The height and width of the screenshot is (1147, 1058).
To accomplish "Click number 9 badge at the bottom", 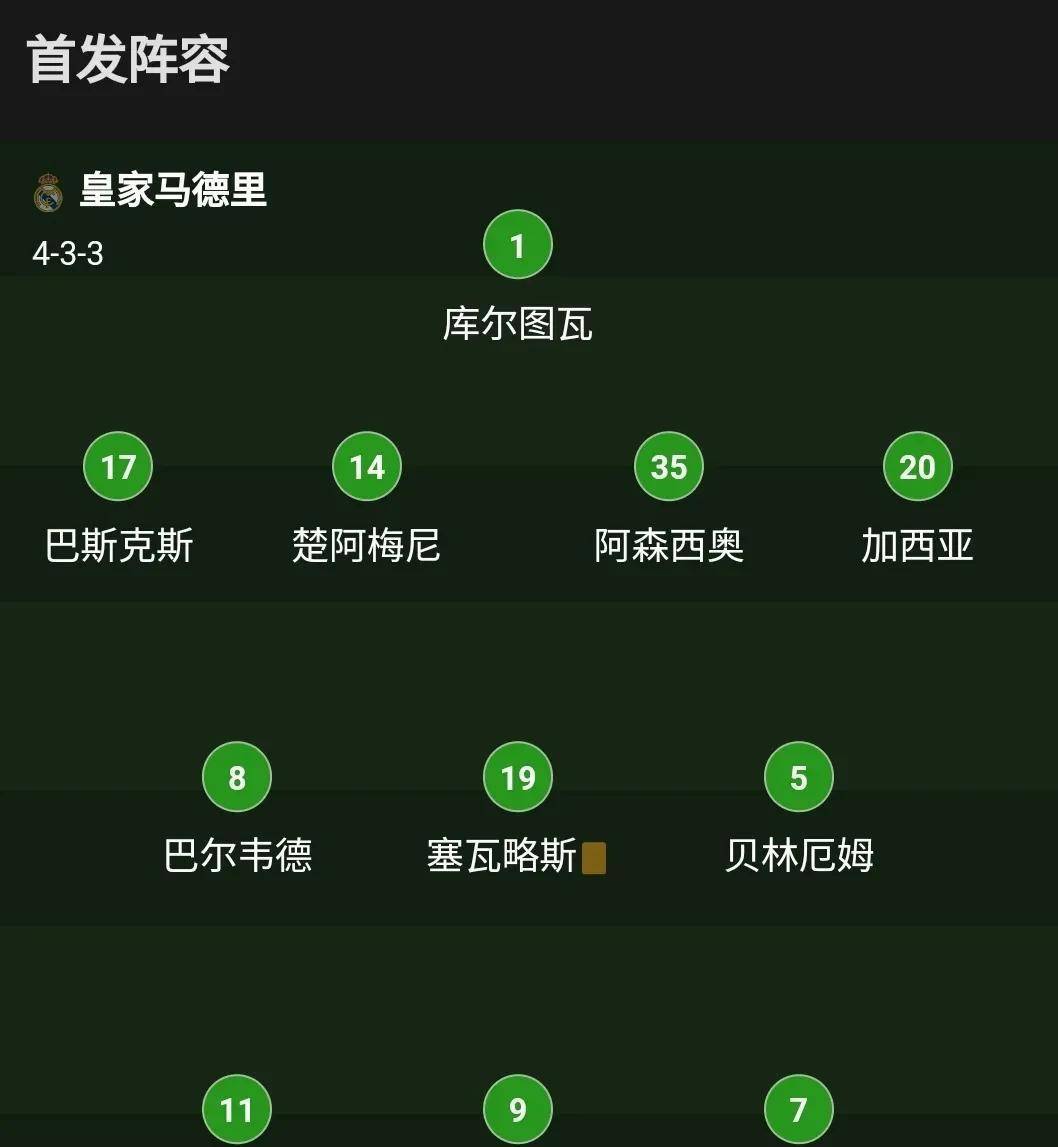I will pos(516,1108).
